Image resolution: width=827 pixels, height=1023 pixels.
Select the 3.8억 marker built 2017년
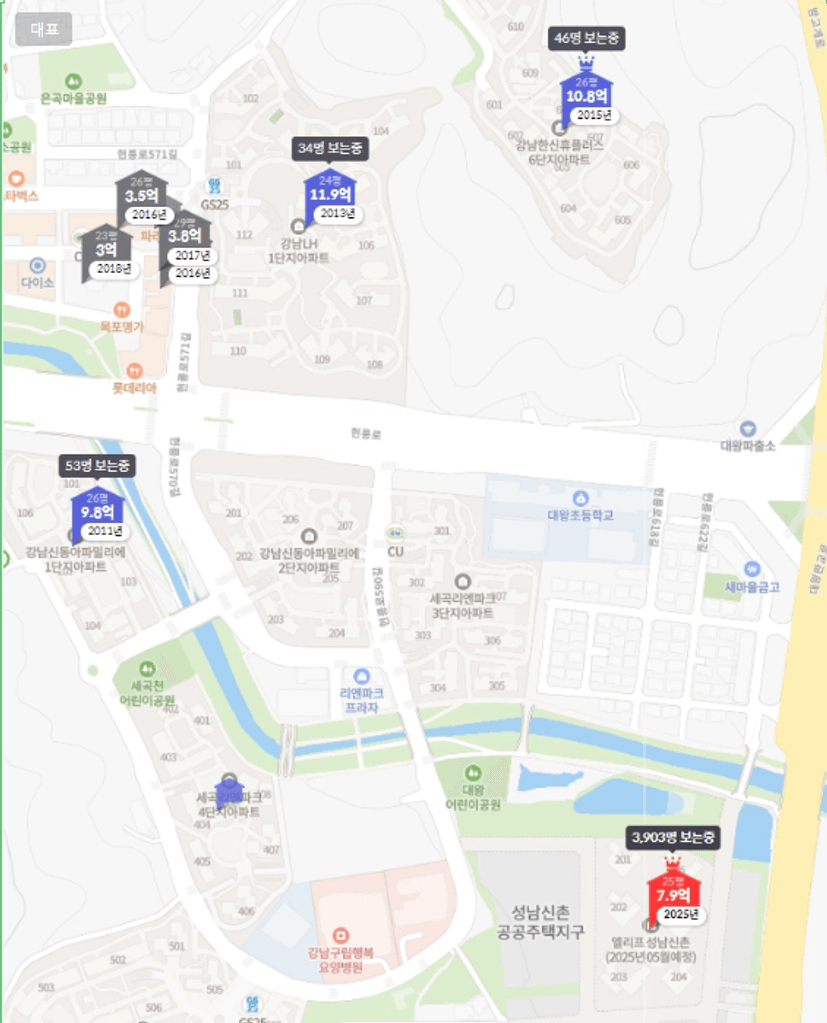pyautogui.click(x=185, y=236)
